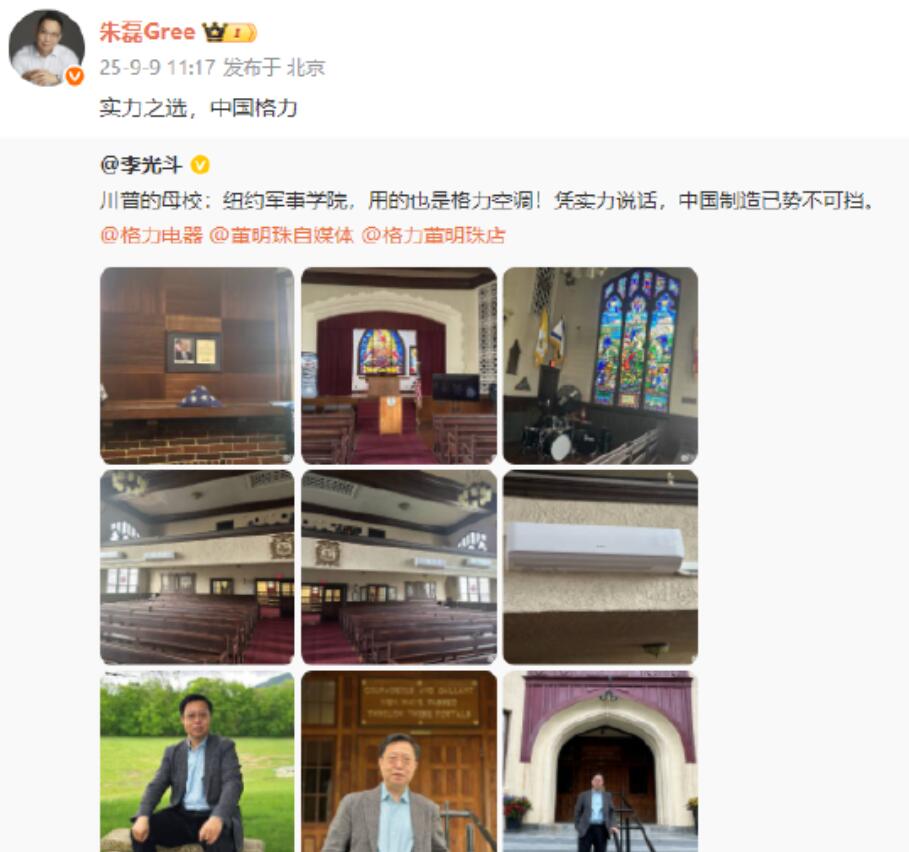Open the @格力电器 mention
Viewport: 909px width, 852px height.
pos(151,236)
